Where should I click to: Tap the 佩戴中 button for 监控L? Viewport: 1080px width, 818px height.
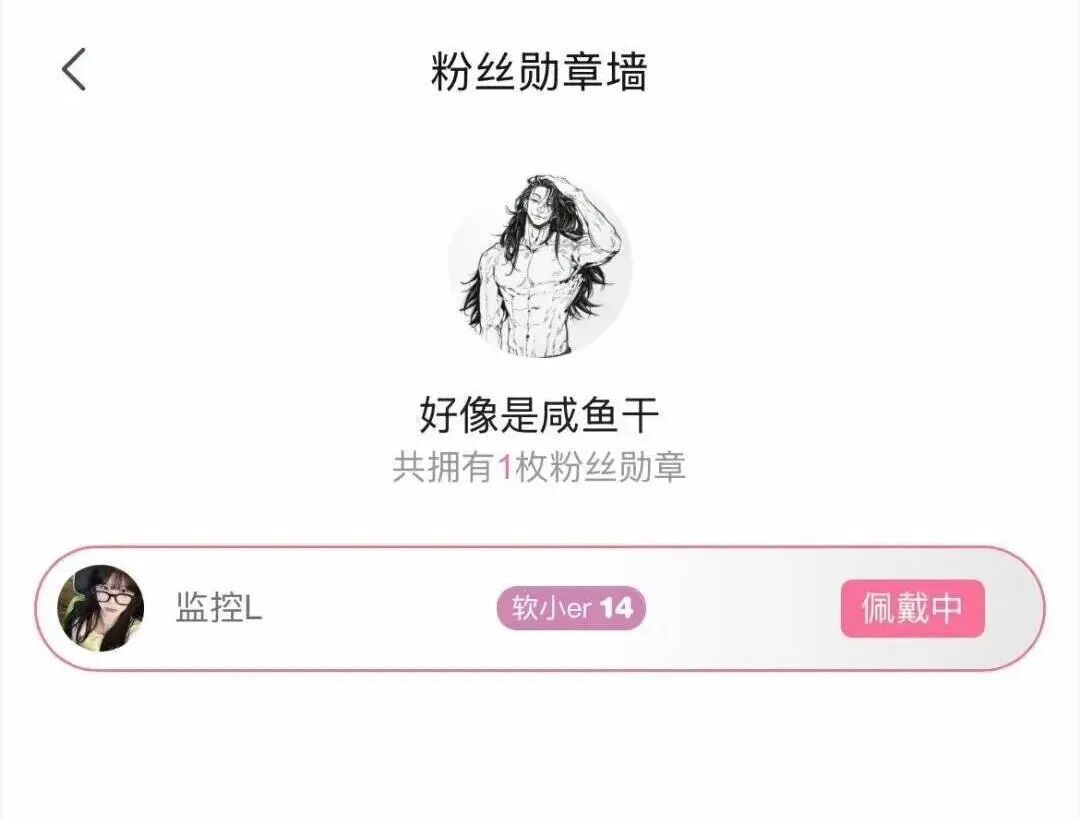coord(912,608)
